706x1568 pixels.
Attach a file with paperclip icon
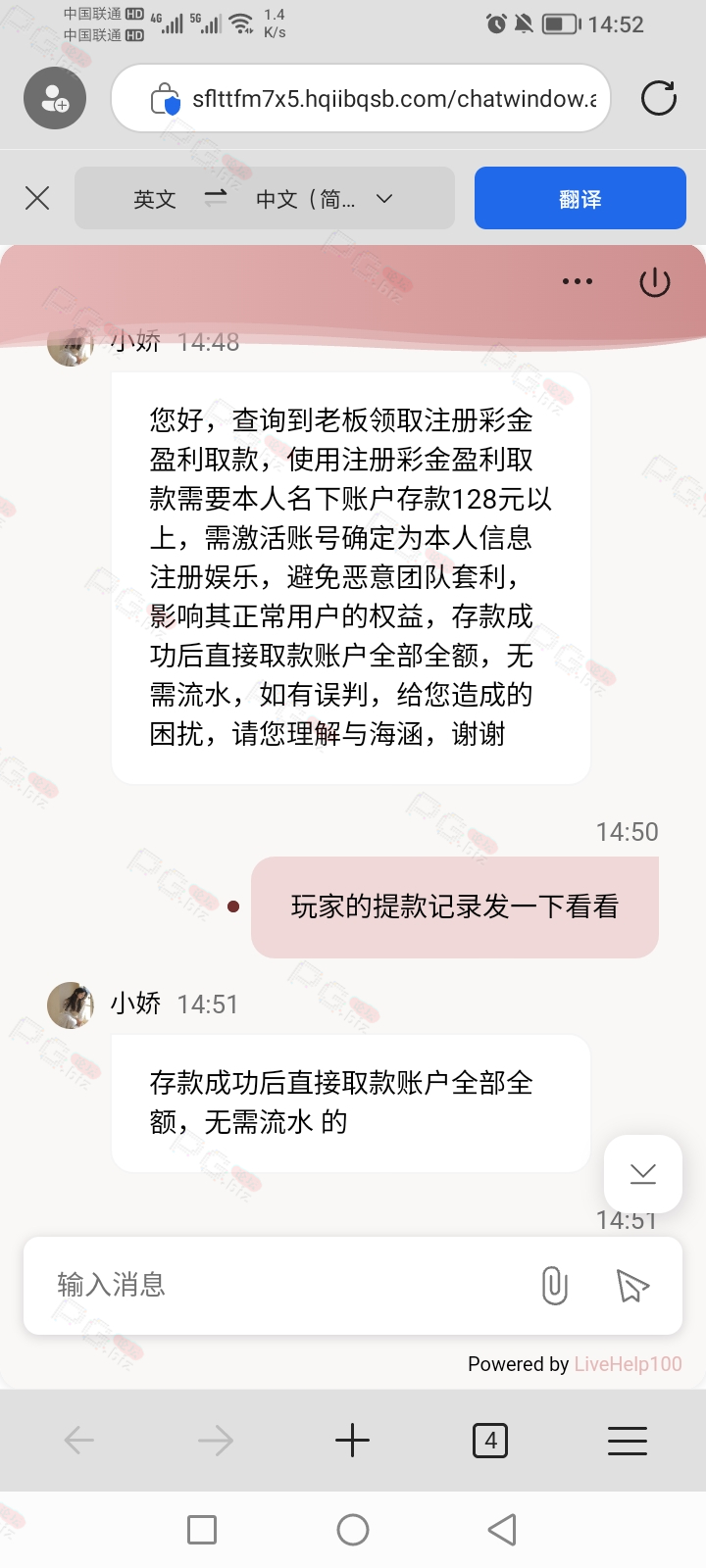click(x=554, y=1285)
